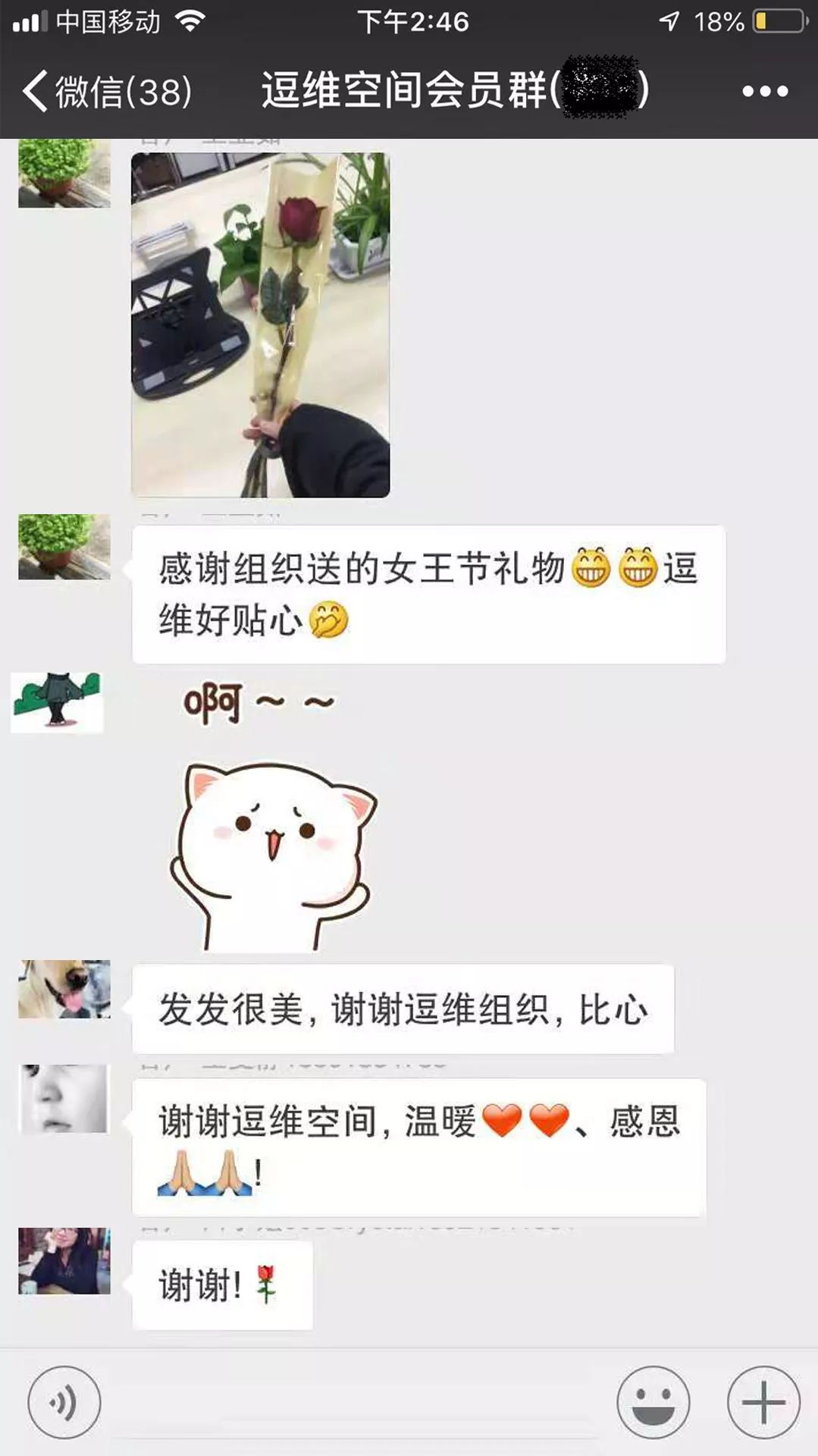The image size is (818, 1456).
Task: Open the profile of the person who sent 谢谢!
Action: 64,1260
